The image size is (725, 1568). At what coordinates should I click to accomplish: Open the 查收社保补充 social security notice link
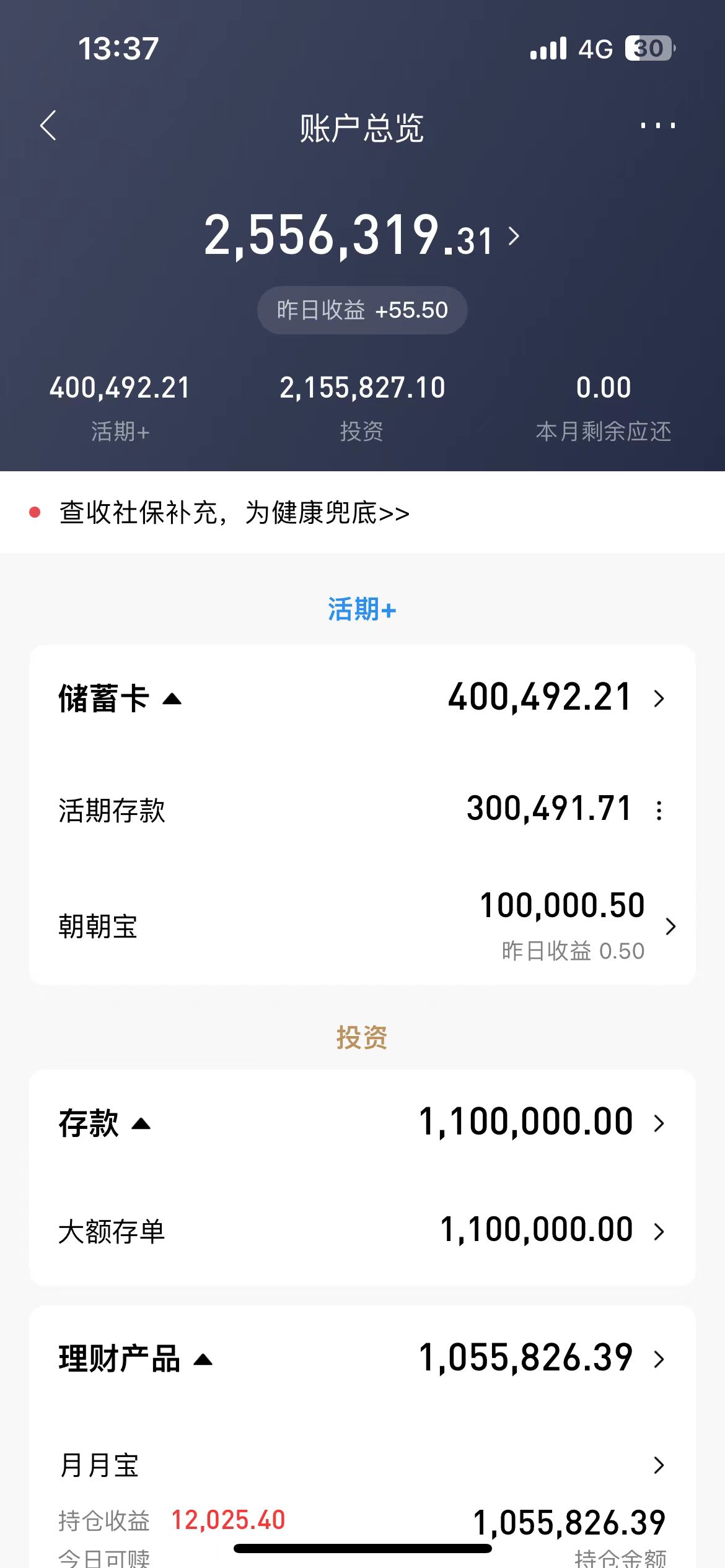pyautogui.click(x=232, y=512)
